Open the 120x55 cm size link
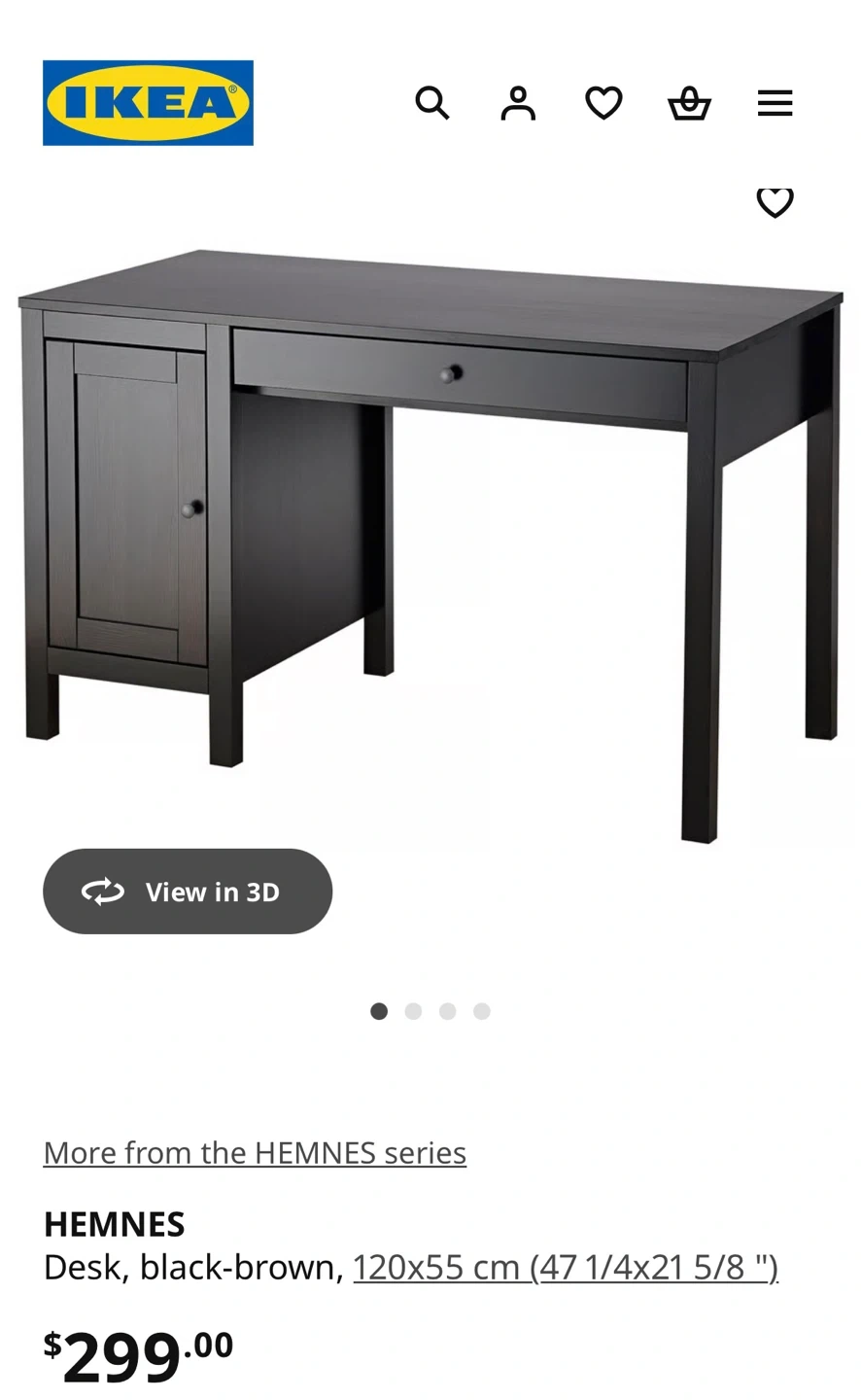The width and height of the screenshot is (861, 1400). 566,1268
